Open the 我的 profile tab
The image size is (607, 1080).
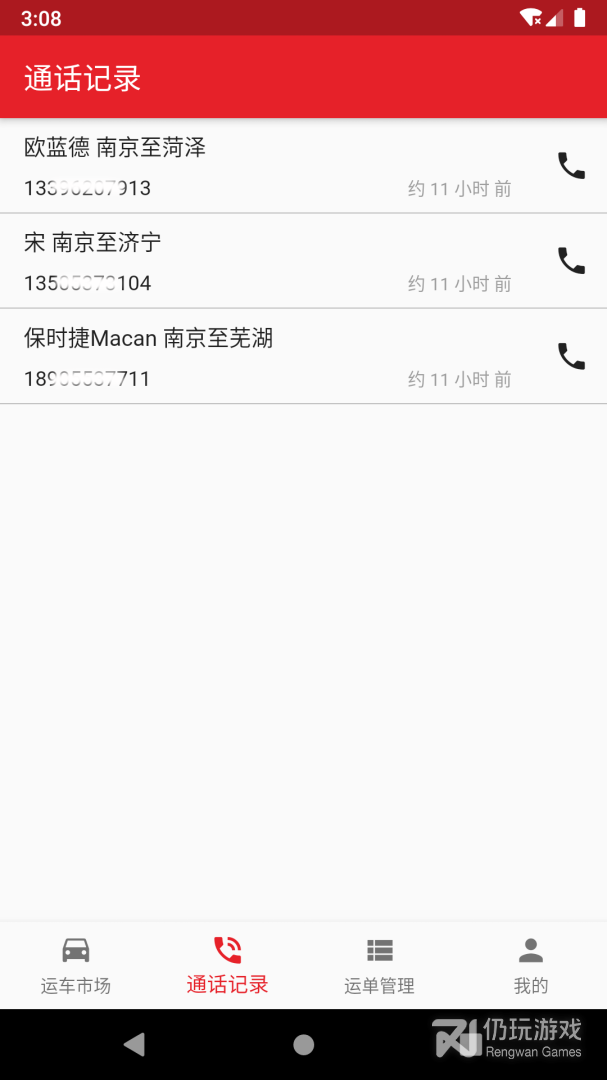tap(531, 965)
